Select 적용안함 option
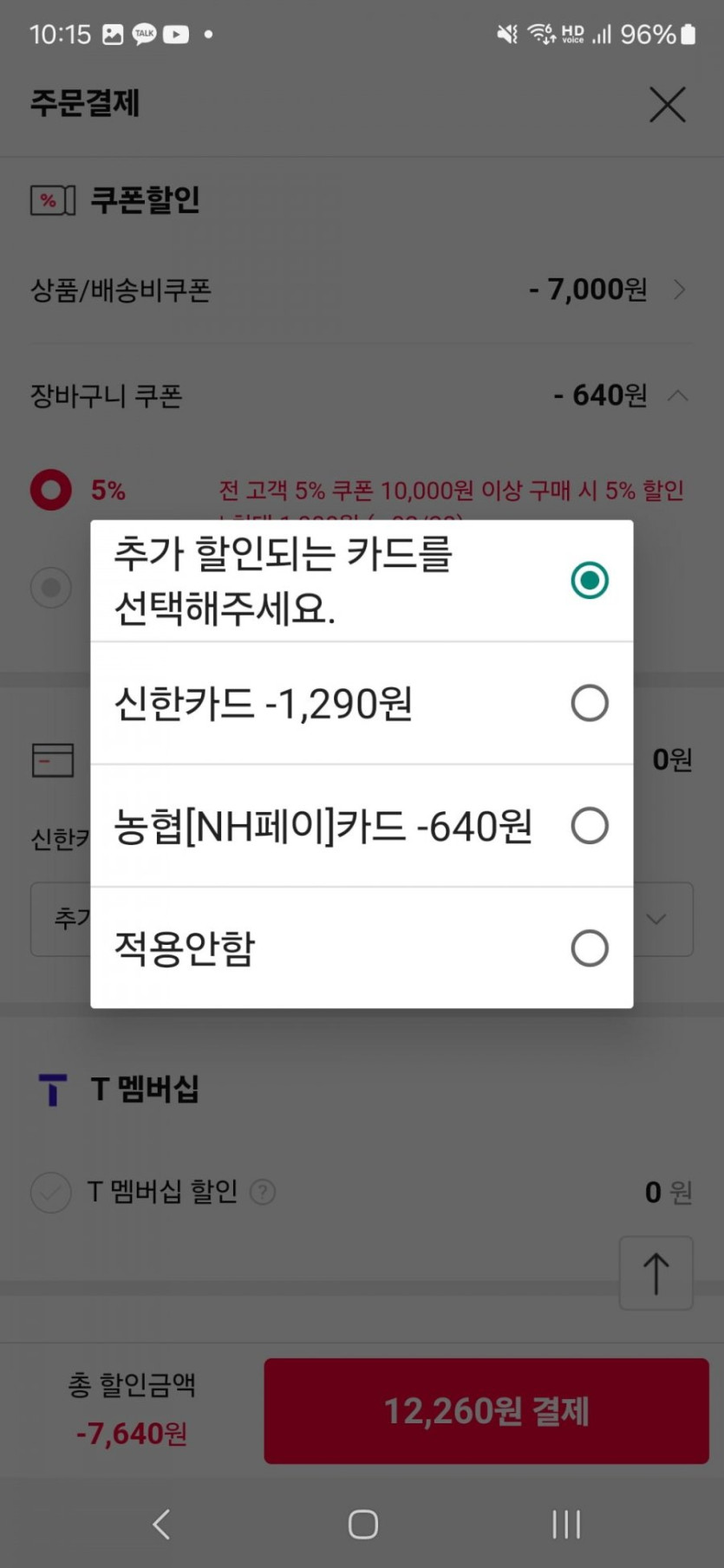Image resolution: width=724 pixels, height=1568 pixels. coord(361,947)
